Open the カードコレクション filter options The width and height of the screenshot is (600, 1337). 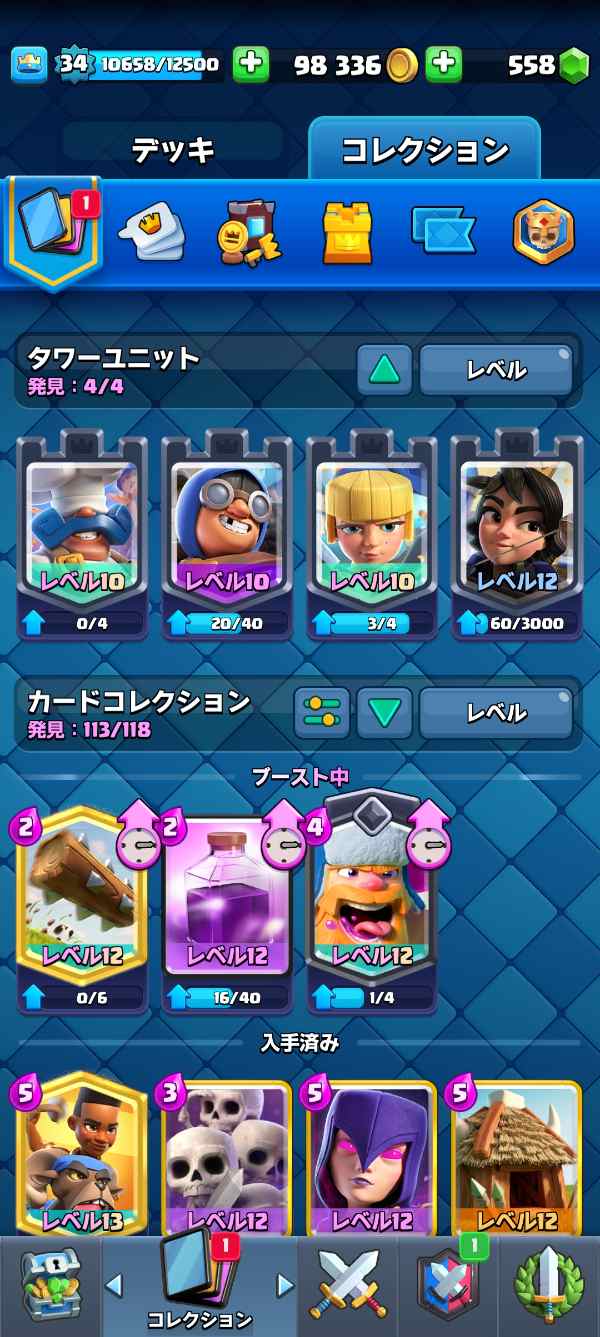tap(322, 713)
